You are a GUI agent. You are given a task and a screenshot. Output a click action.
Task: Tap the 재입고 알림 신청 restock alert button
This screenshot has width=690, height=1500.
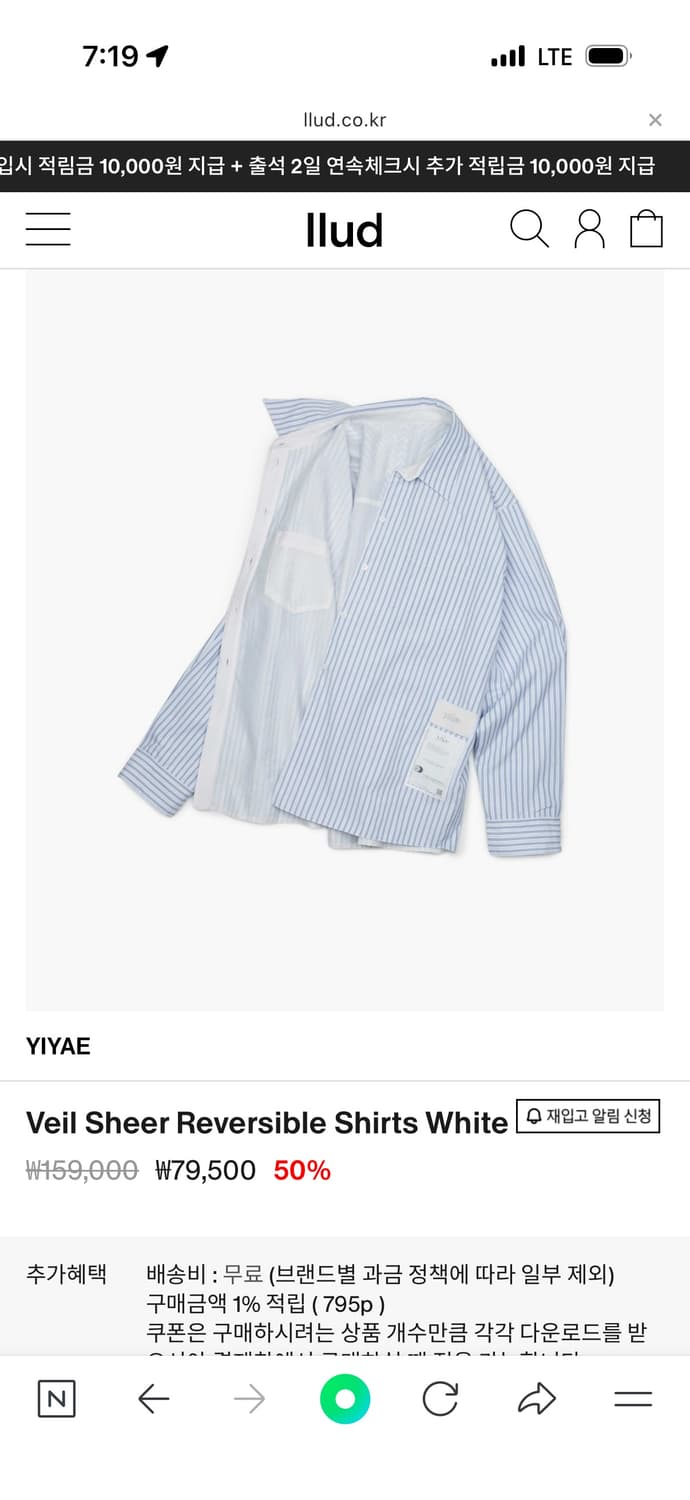(x=588, y=1116)
